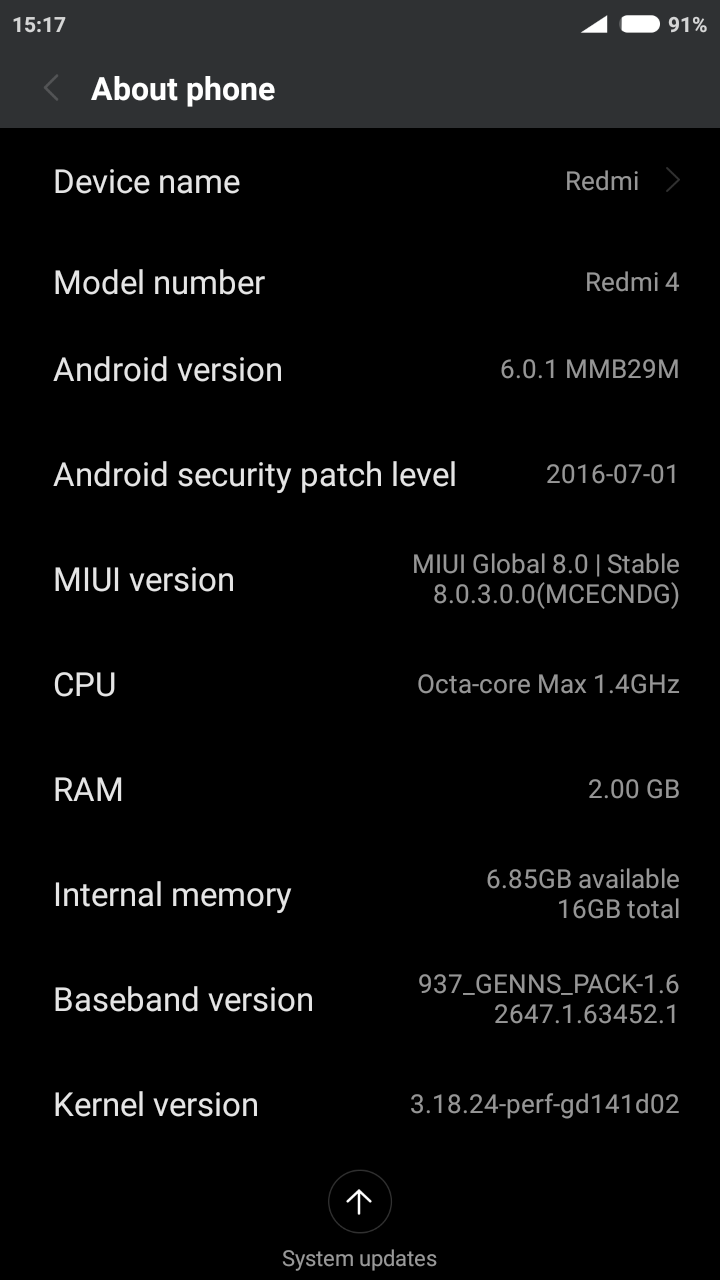Tap the Android version row

coord(360,370)
